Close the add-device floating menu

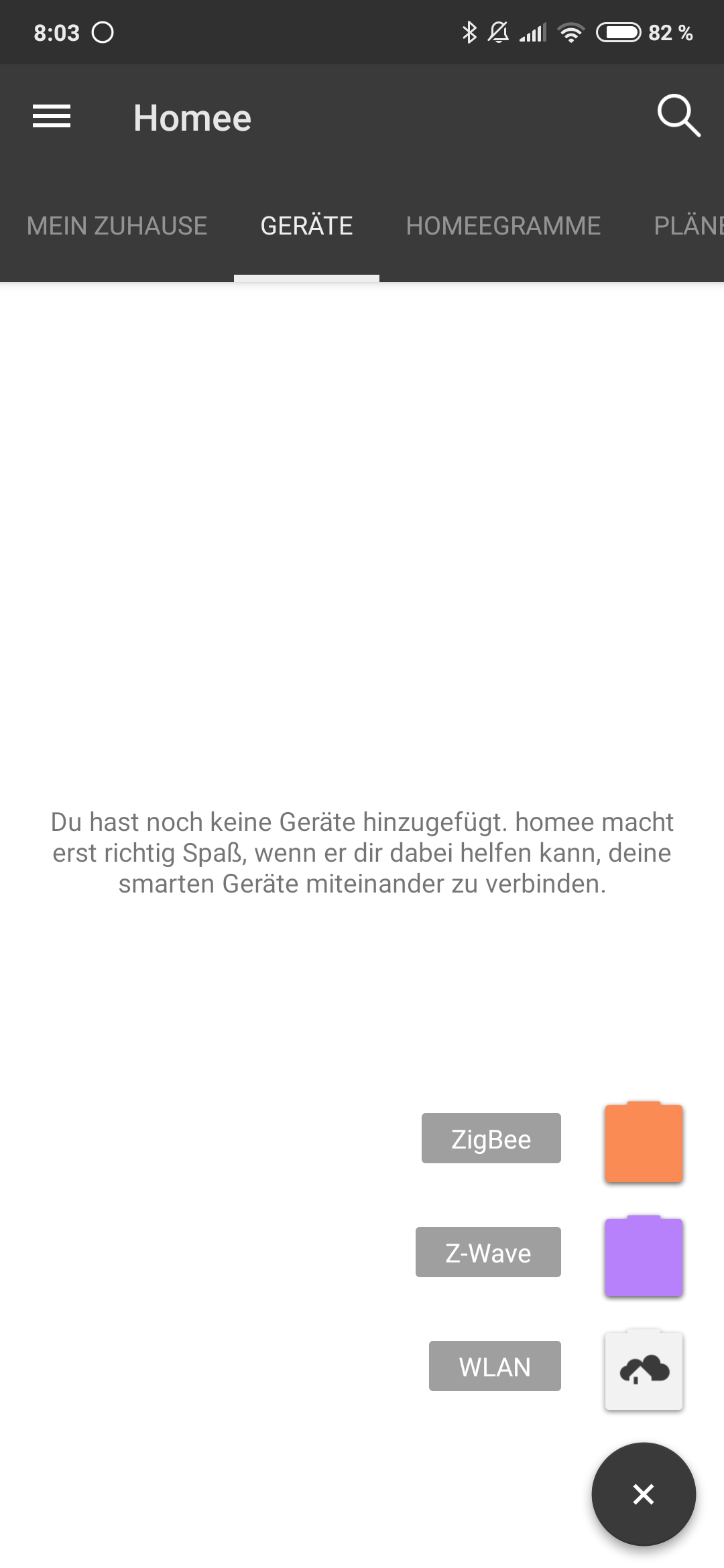click(644, 1494)
